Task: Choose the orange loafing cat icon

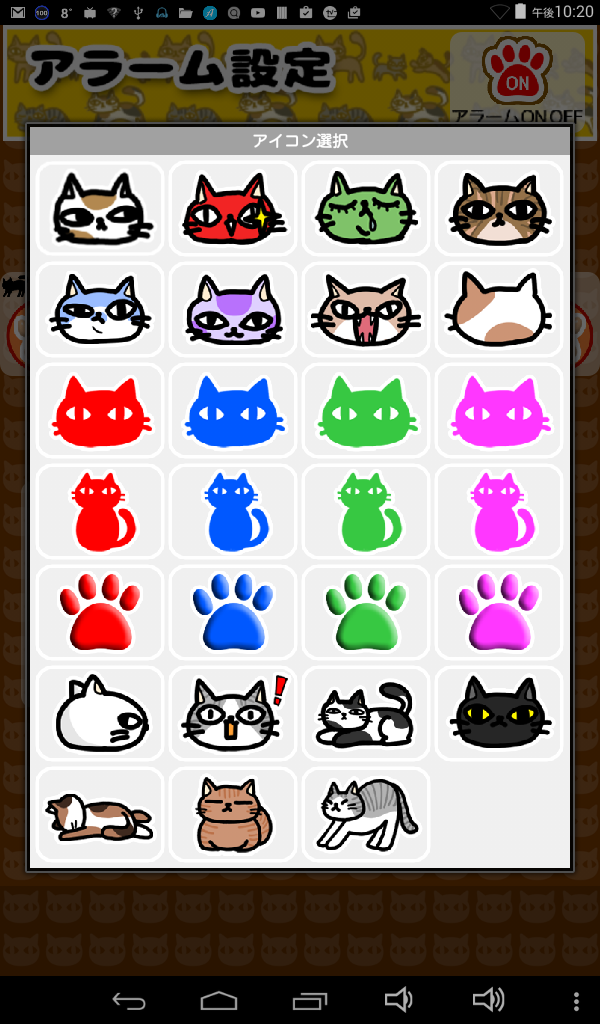Action: point(233,816)
